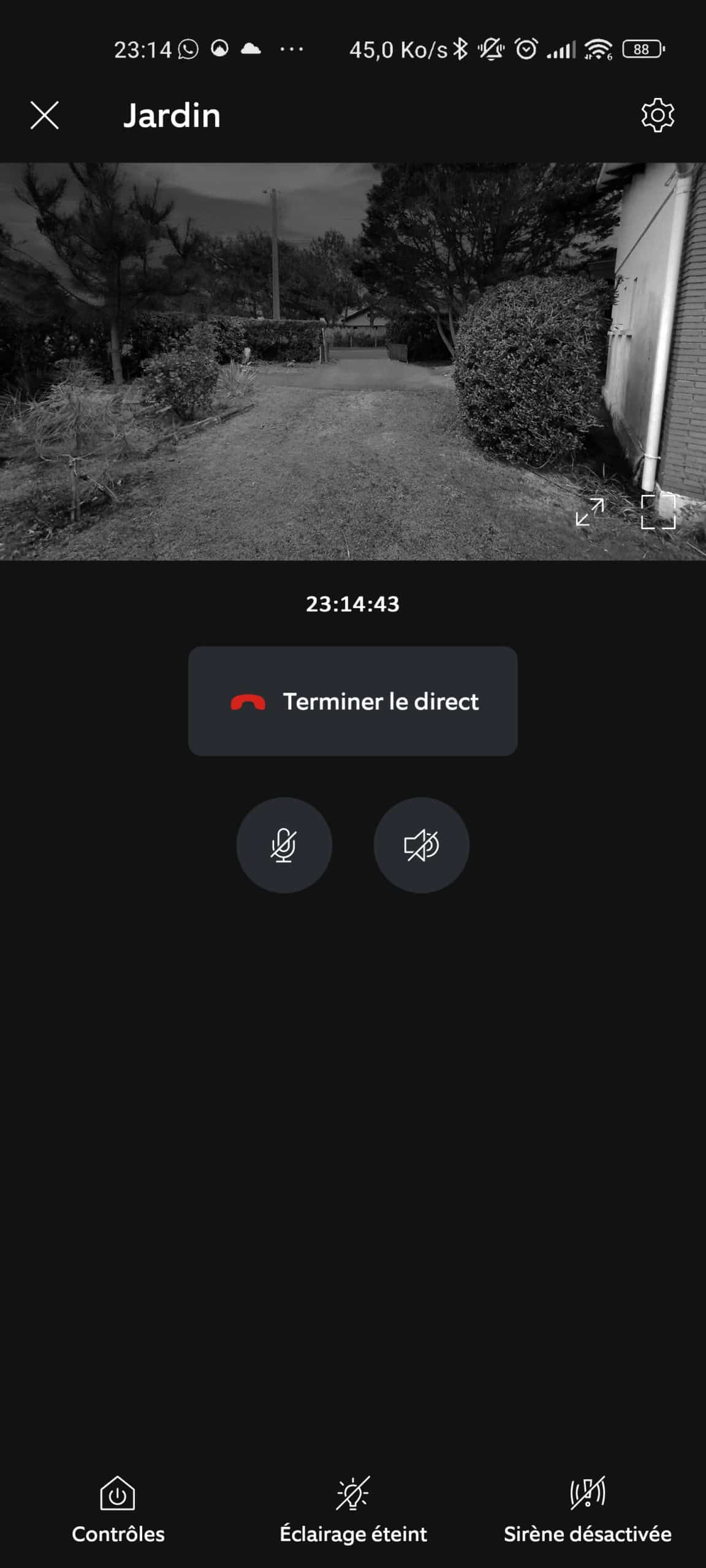This screenshot has height=1568, width=706.
Task: Turn on the Éclairage éteint light
Action: (353, 1510)
